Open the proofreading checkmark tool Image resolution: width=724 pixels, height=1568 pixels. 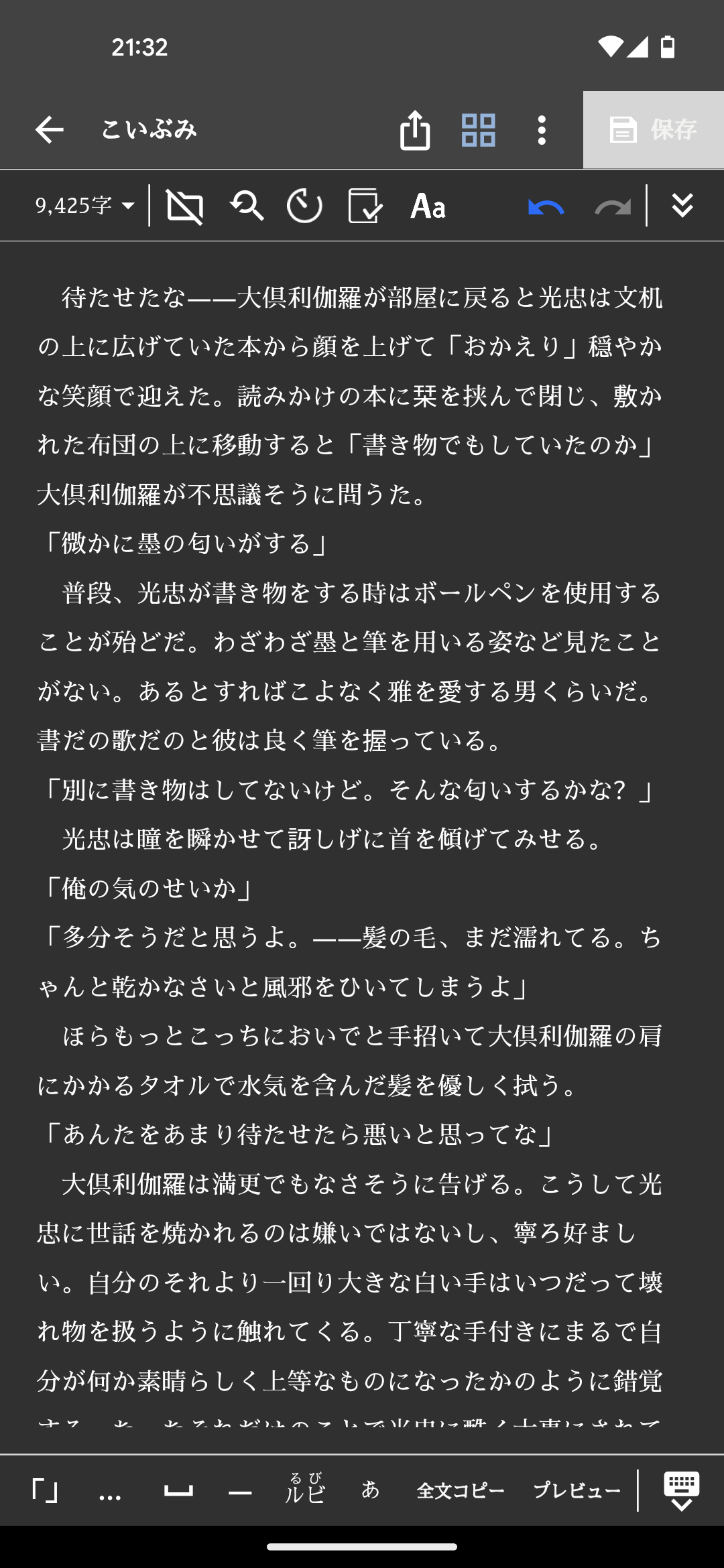click(365, 206)
